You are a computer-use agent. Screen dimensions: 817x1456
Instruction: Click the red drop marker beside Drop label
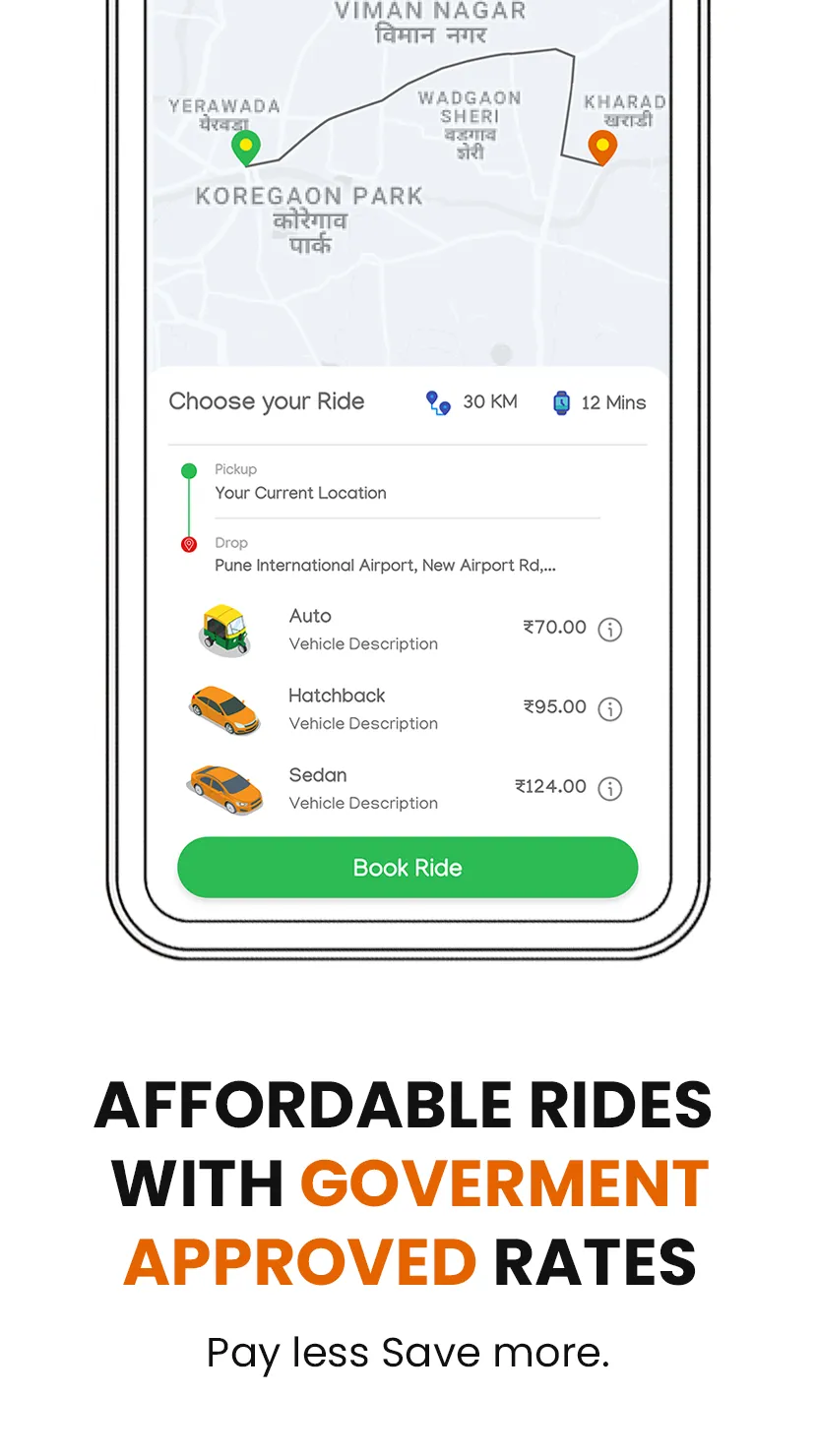point(188,543)
